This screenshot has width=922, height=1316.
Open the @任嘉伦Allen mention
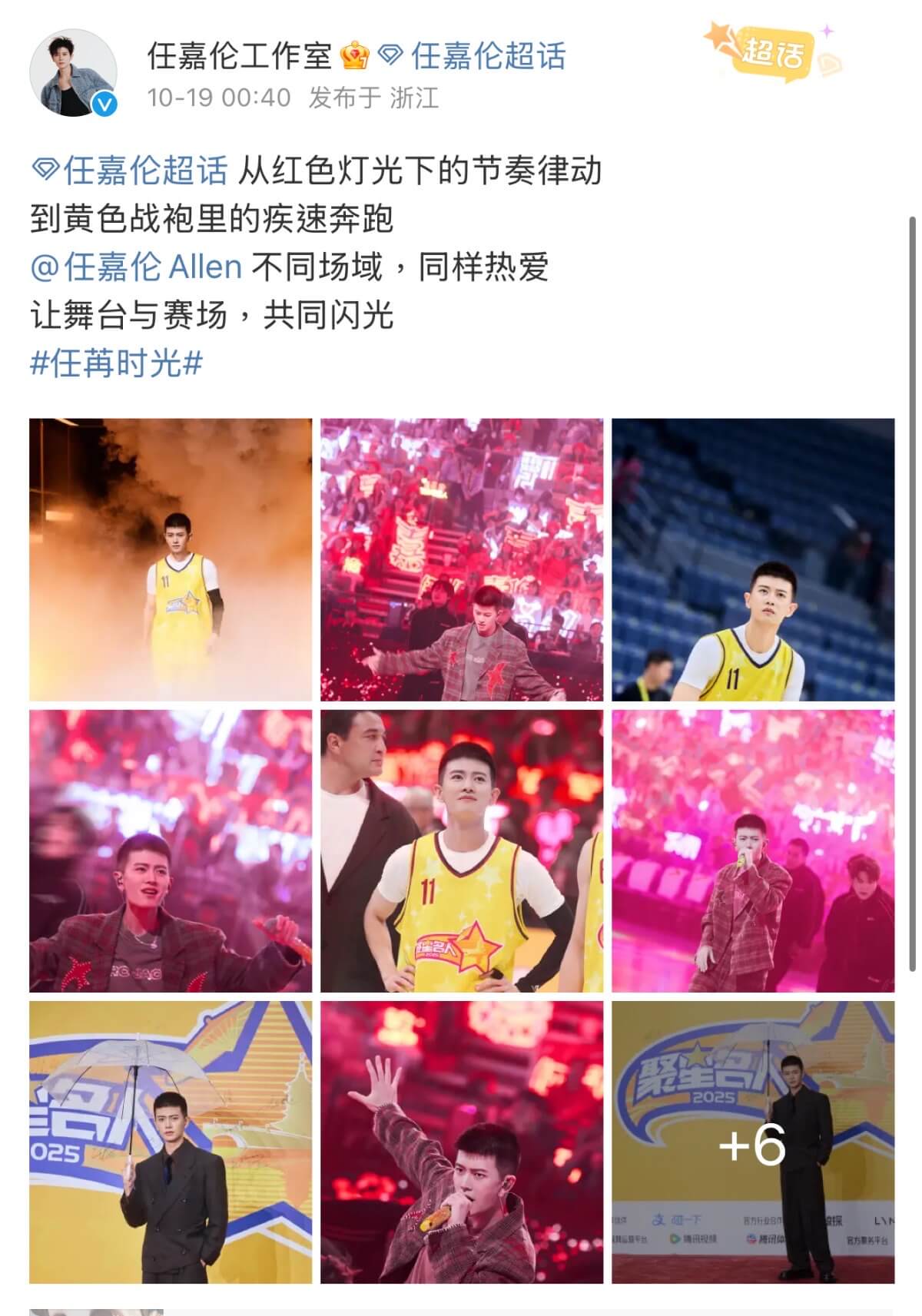click(137, 267)
